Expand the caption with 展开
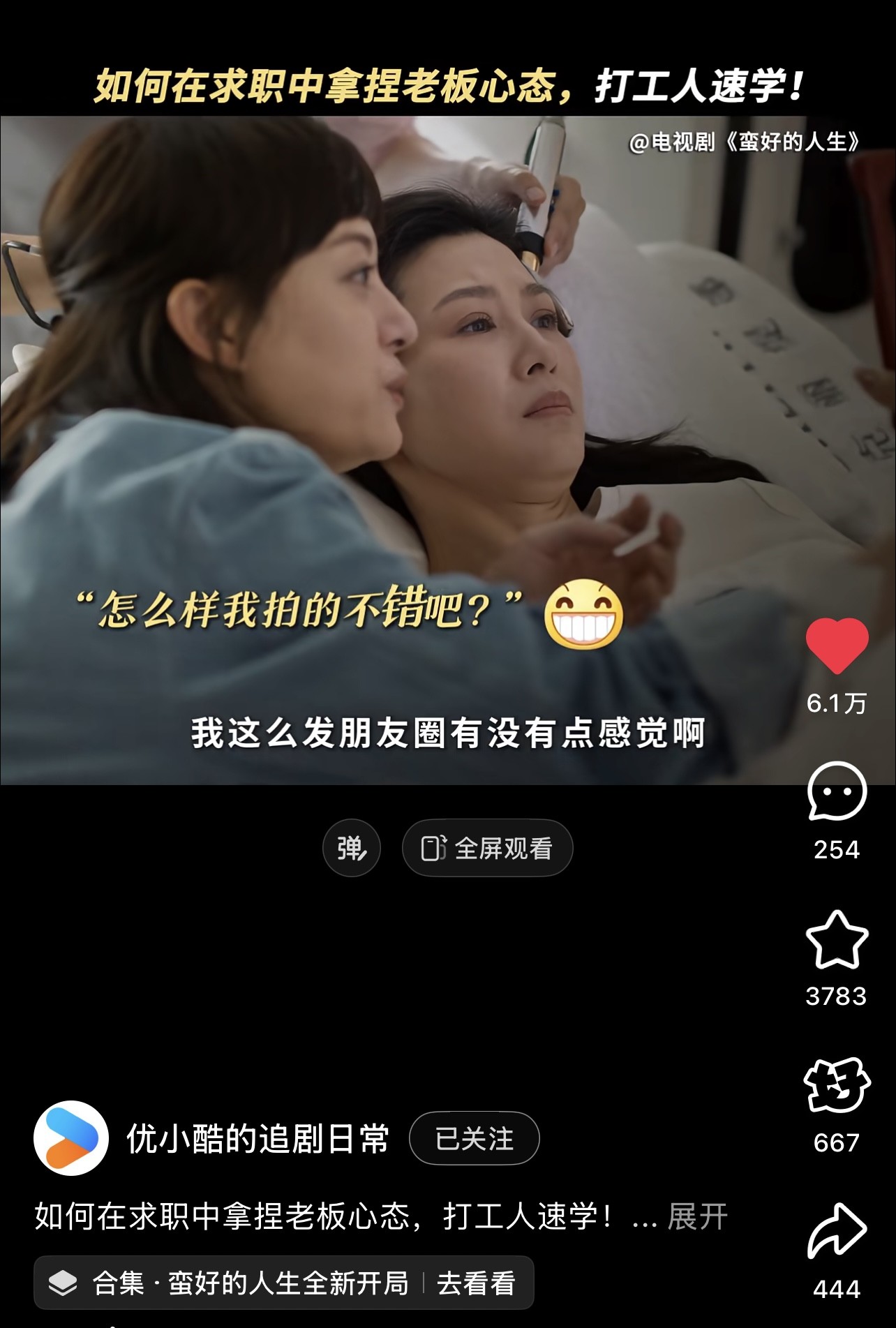This screenshot has width=896, height=1328. pos(697,1216)
